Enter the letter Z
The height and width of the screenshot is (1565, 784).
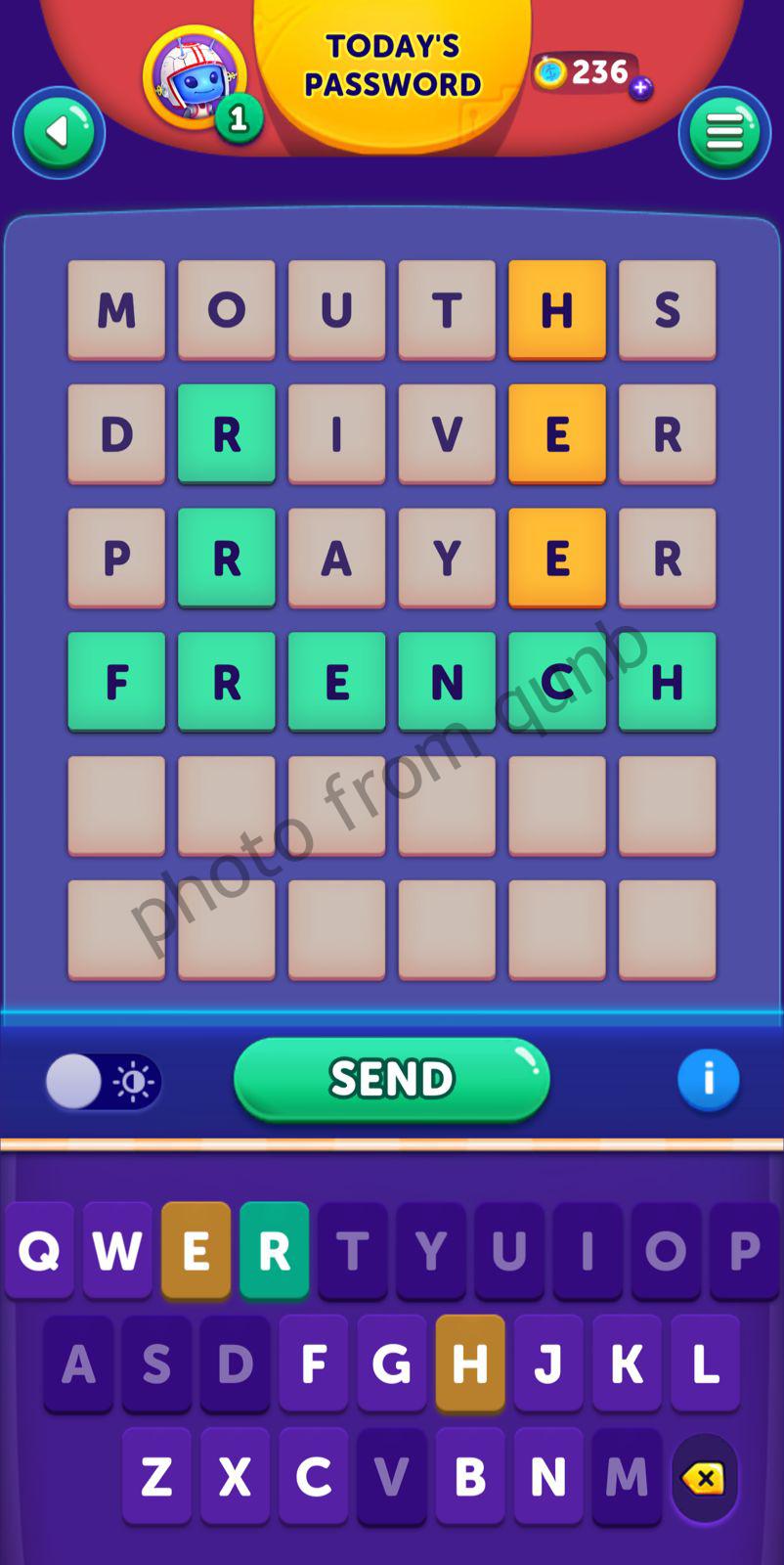point(156,1477)
